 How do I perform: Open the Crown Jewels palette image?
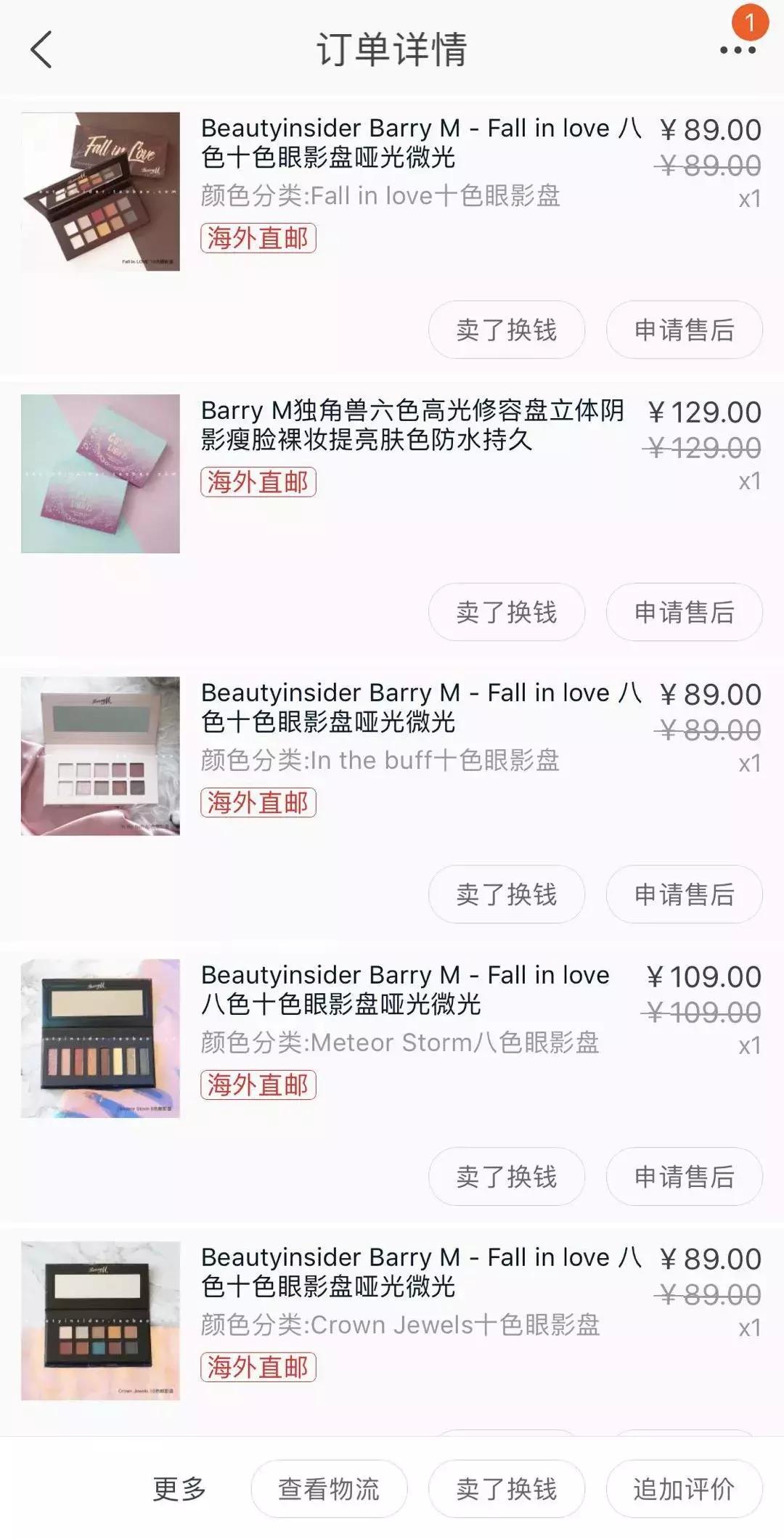100,1320
